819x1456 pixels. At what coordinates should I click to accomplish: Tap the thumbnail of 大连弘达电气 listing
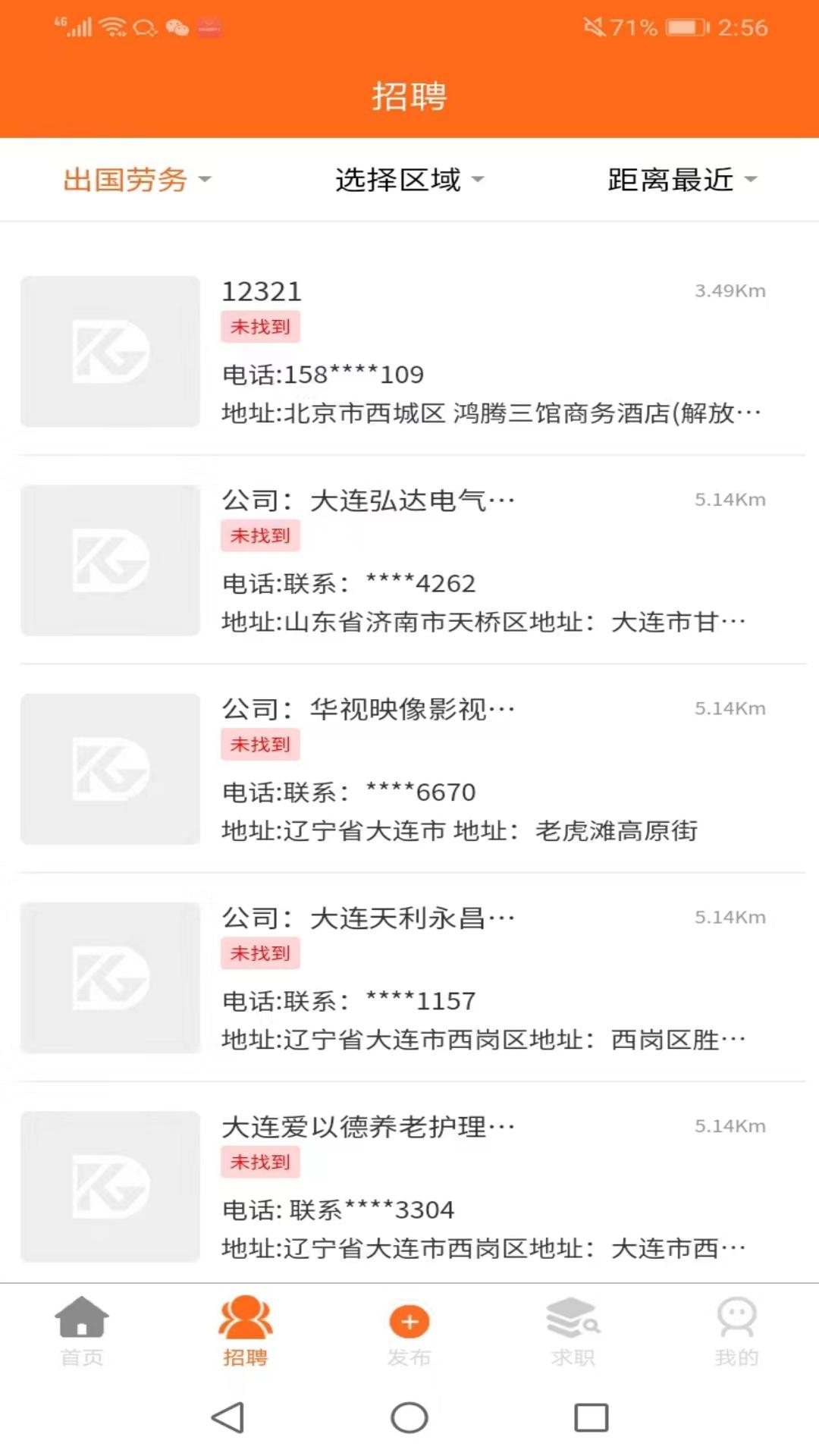pyautogui.click(x=109, y=560)
